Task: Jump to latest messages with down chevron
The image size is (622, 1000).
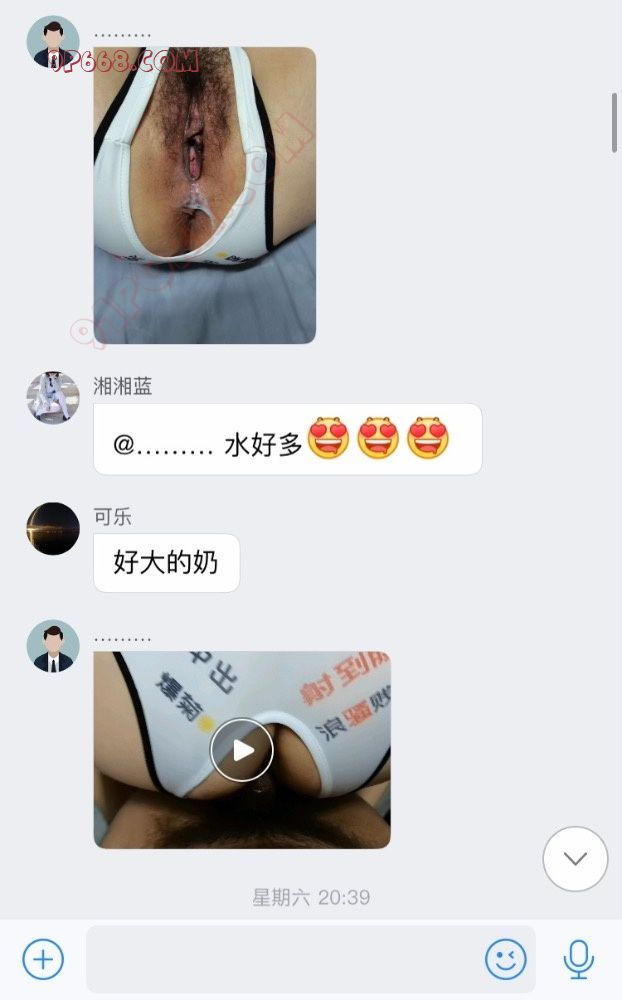Action: [x=575, y=859]
